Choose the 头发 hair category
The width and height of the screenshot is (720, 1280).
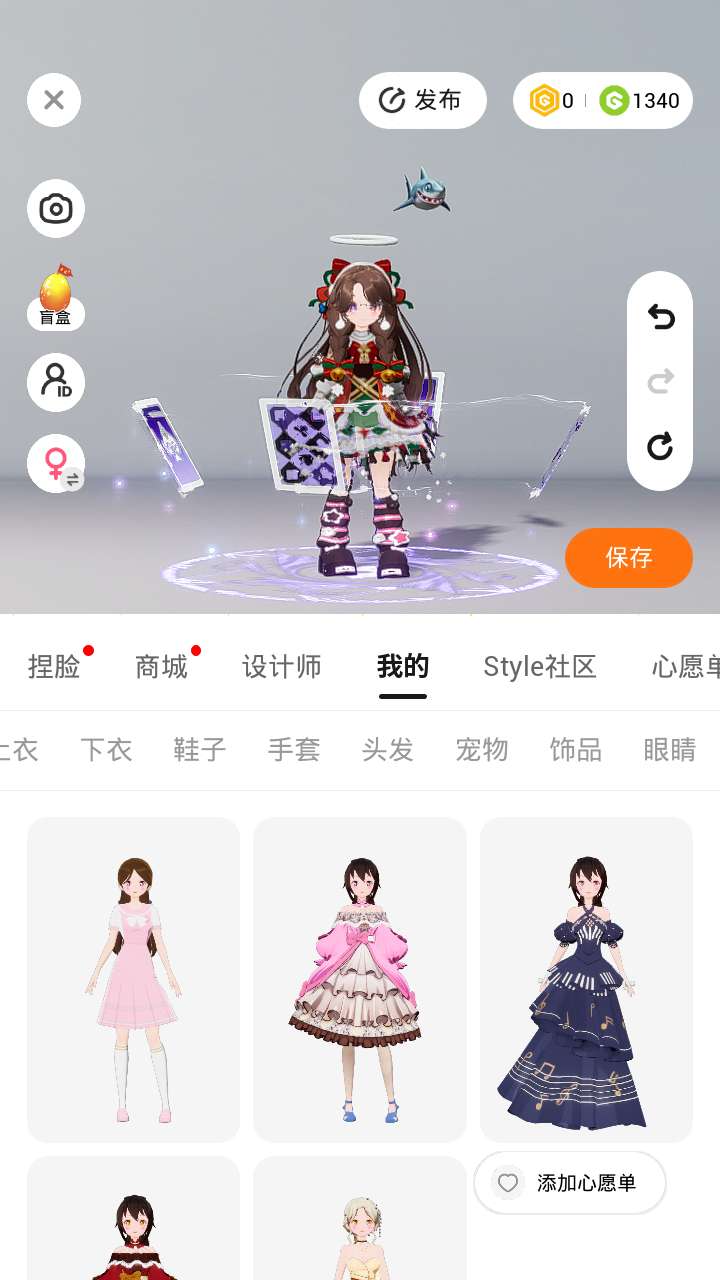(x=388, y=750)
